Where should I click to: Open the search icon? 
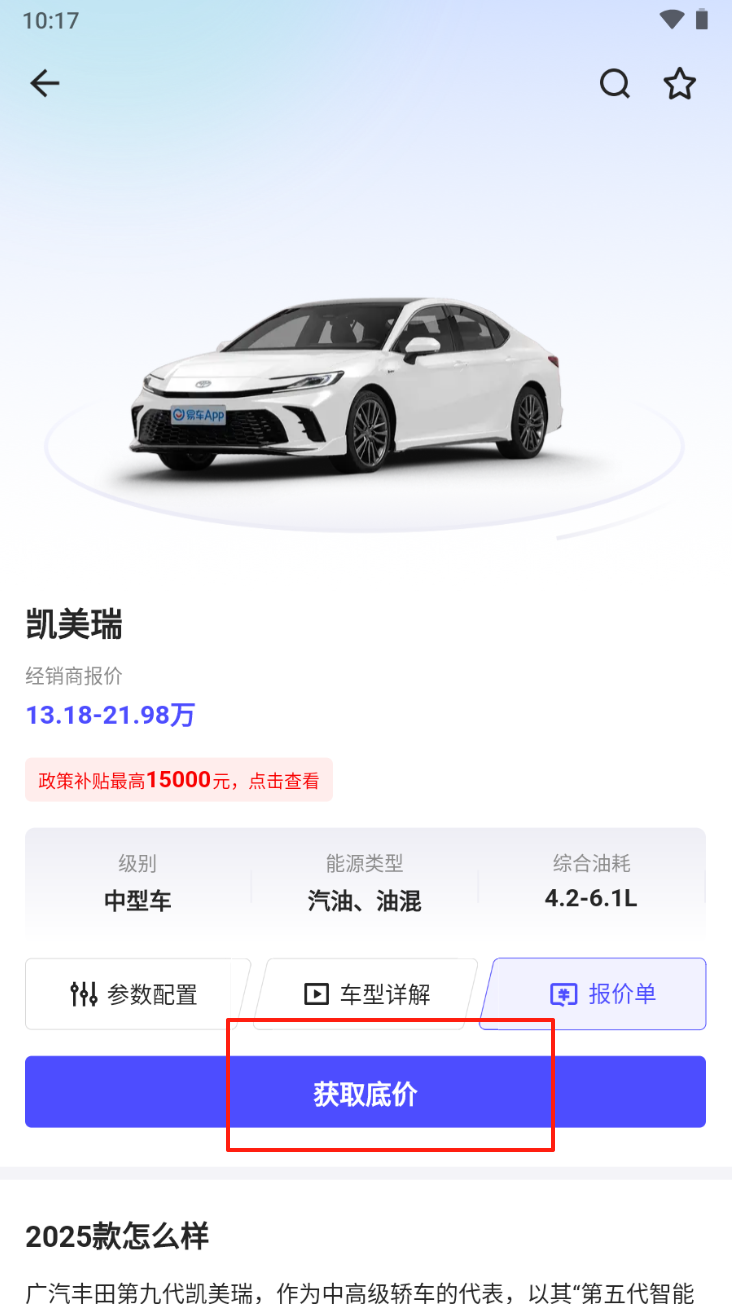pyautogui.click(x=615, y=84)
